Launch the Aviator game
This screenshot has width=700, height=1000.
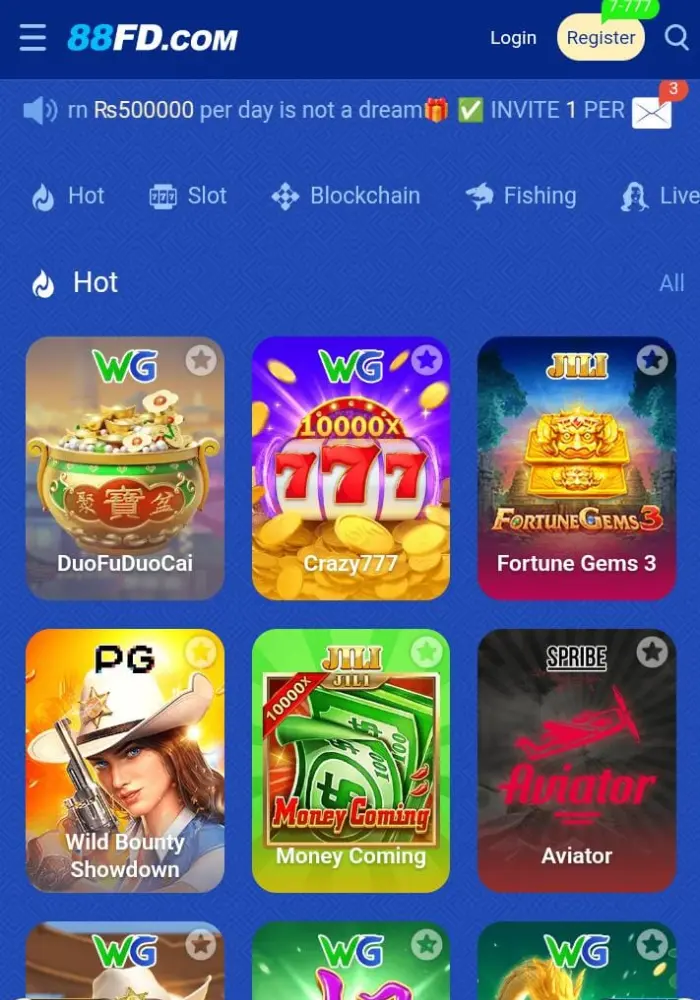click(576, 762)
